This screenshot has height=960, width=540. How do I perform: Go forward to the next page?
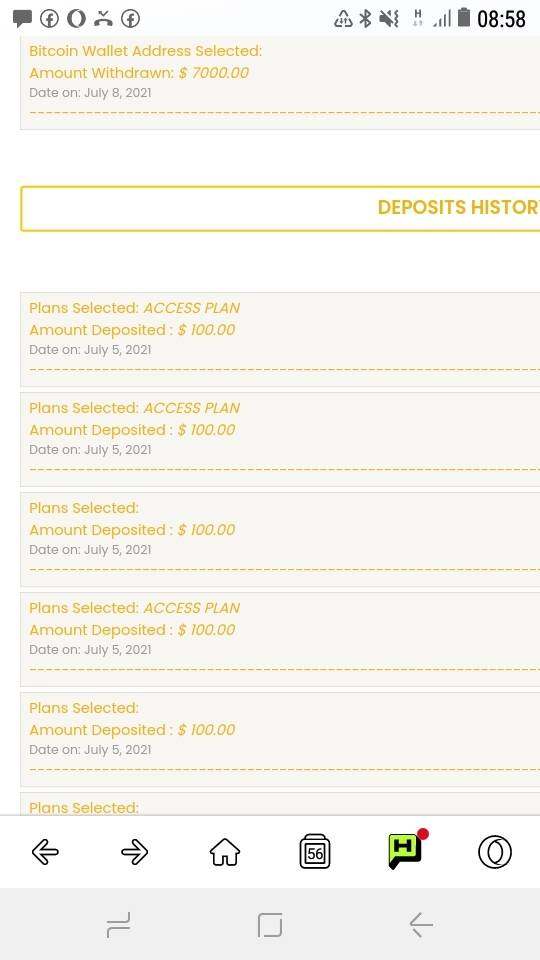coord(135,852)
